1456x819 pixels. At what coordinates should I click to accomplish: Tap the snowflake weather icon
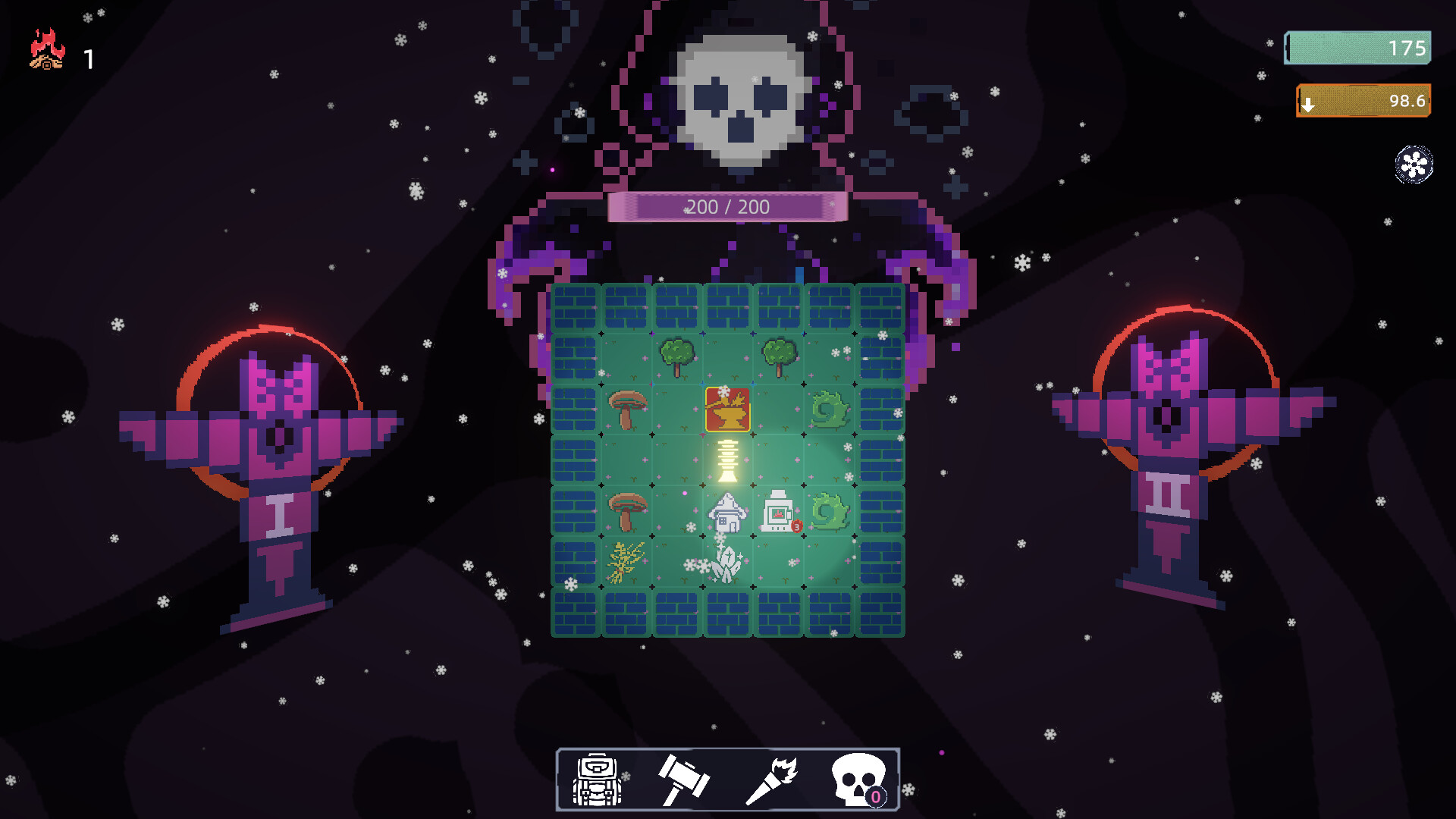pyautogui.click(x=1414, y=165)
